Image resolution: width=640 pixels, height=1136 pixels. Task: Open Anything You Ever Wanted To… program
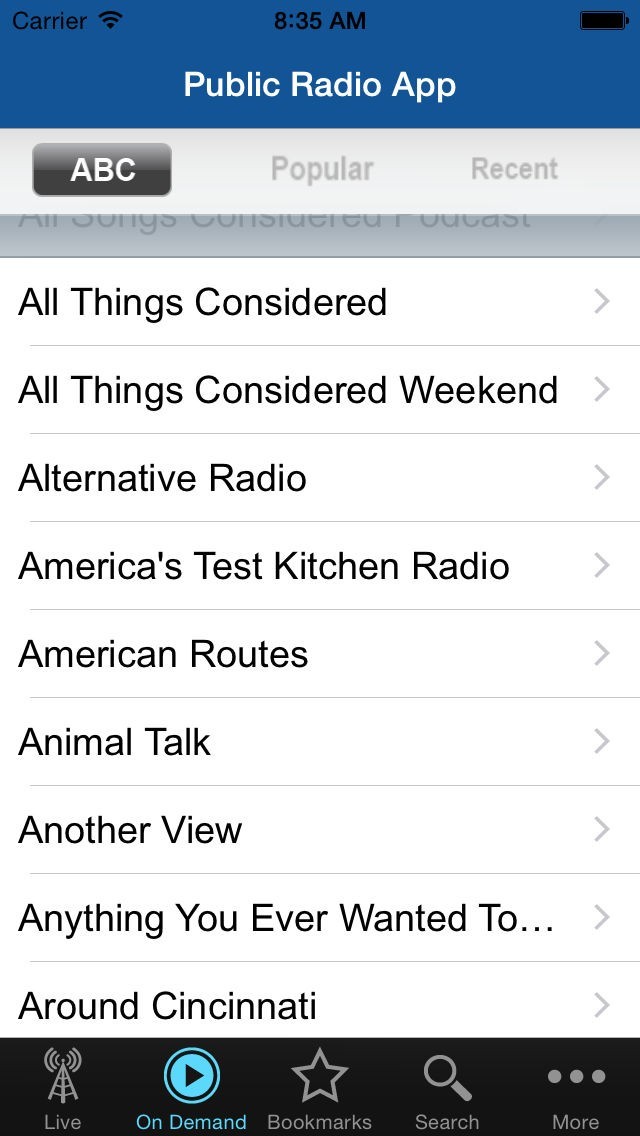click(x=320, y=918)
